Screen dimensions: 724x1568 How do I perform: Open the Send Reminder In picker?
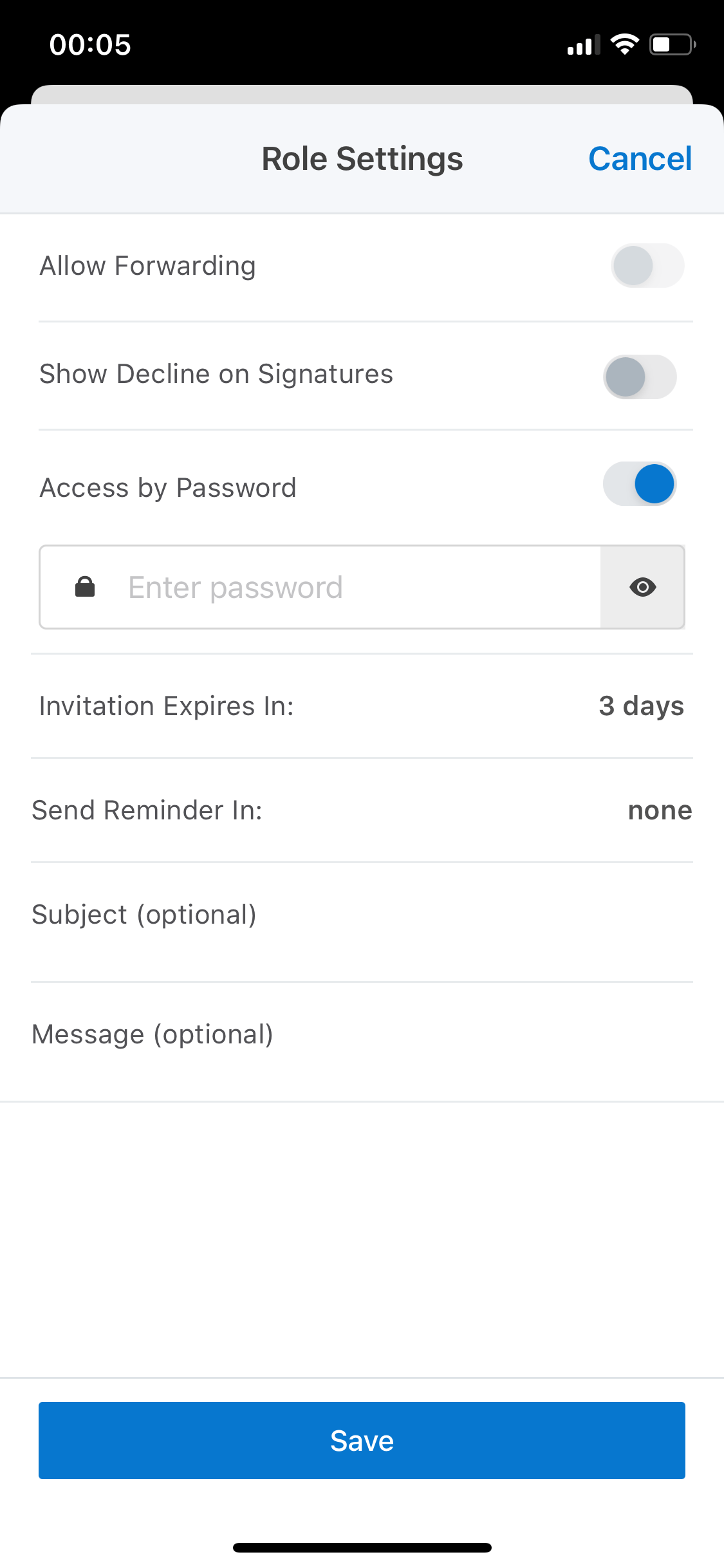(659, 810)
